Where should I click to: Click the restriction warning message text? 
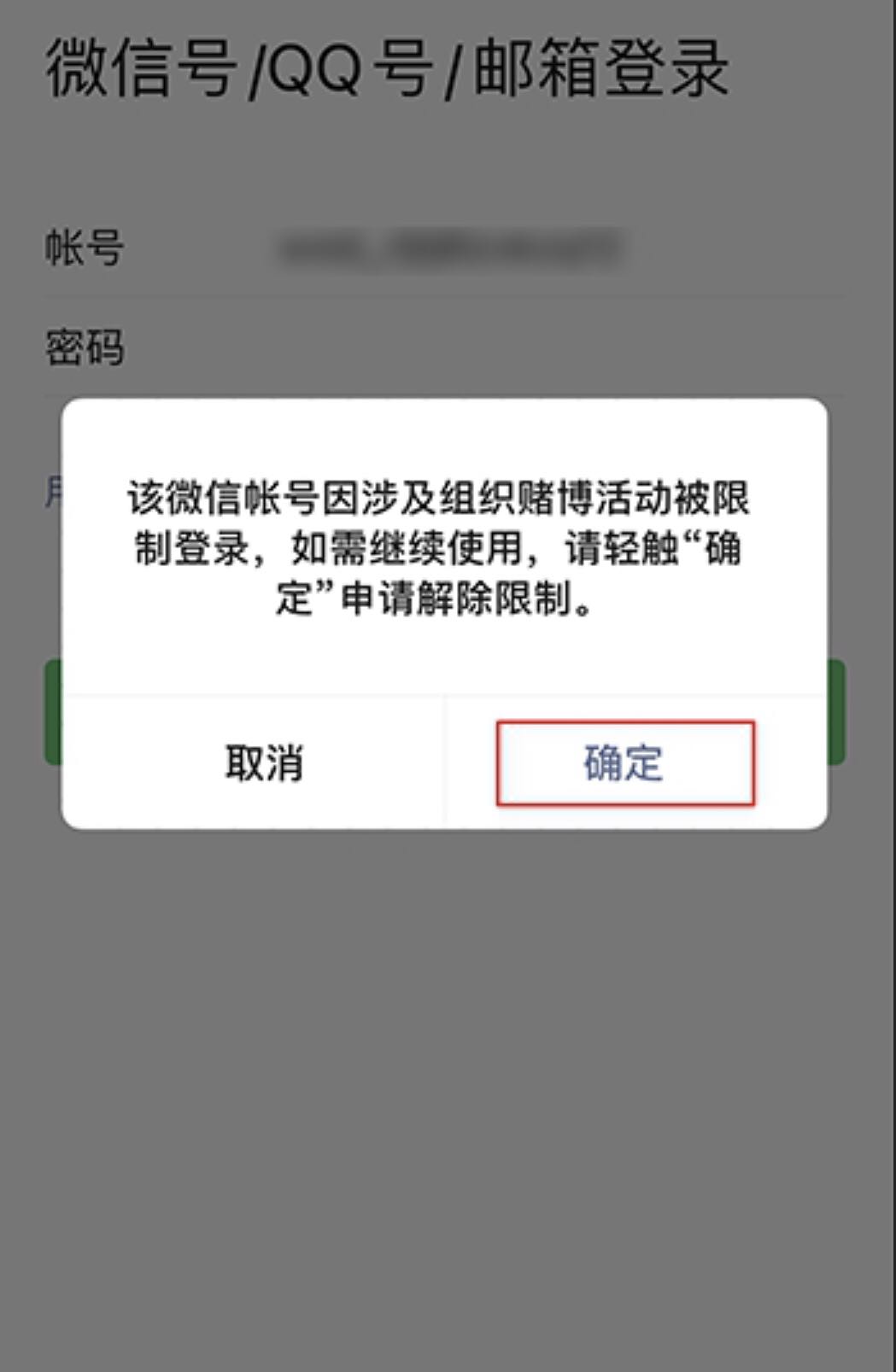click(444, 546)
